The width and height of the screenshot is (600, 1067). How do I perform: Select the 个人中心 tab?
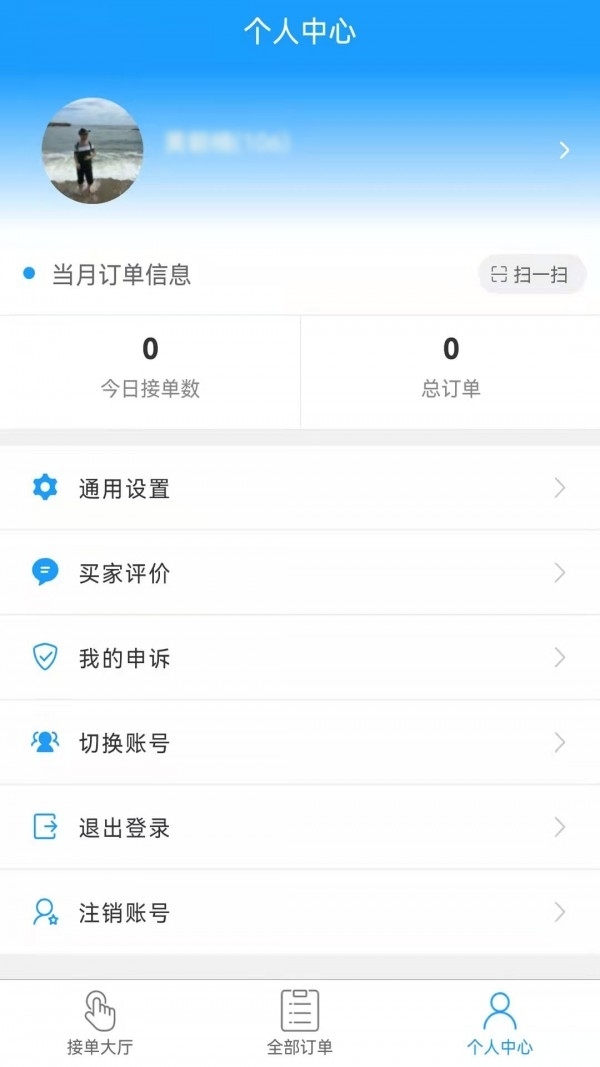(500, 1023)
